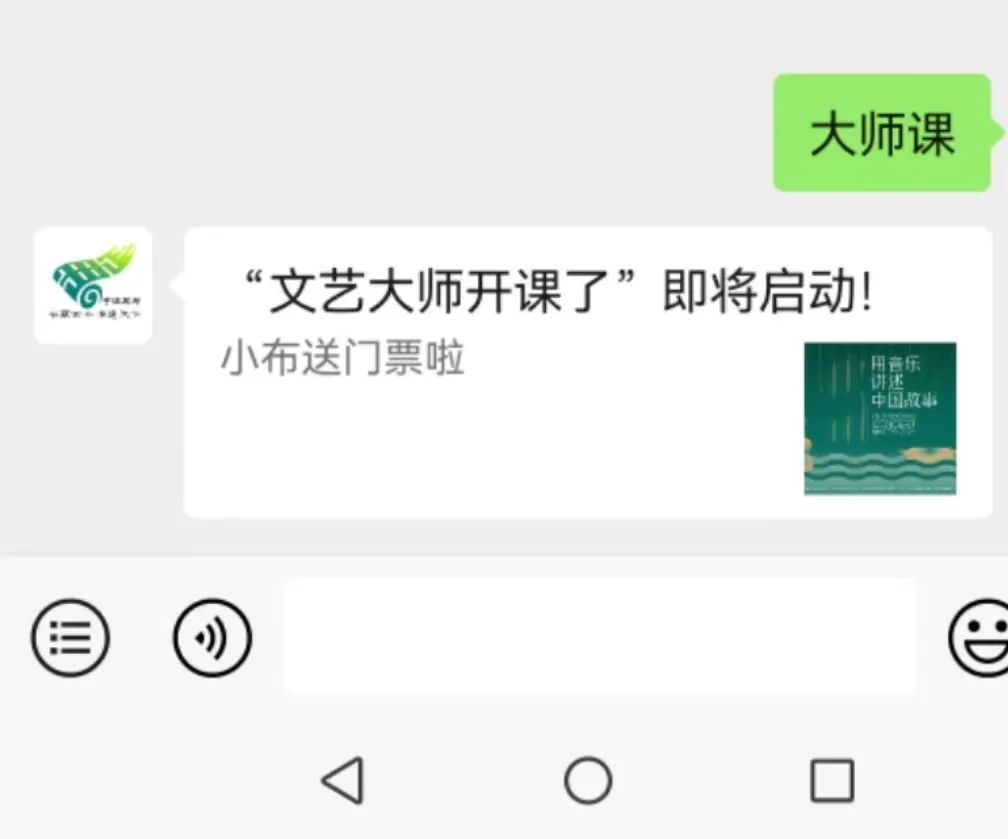Switch to the account menu list icon
The image size is (1008, 839).
[x=70, y=637]
